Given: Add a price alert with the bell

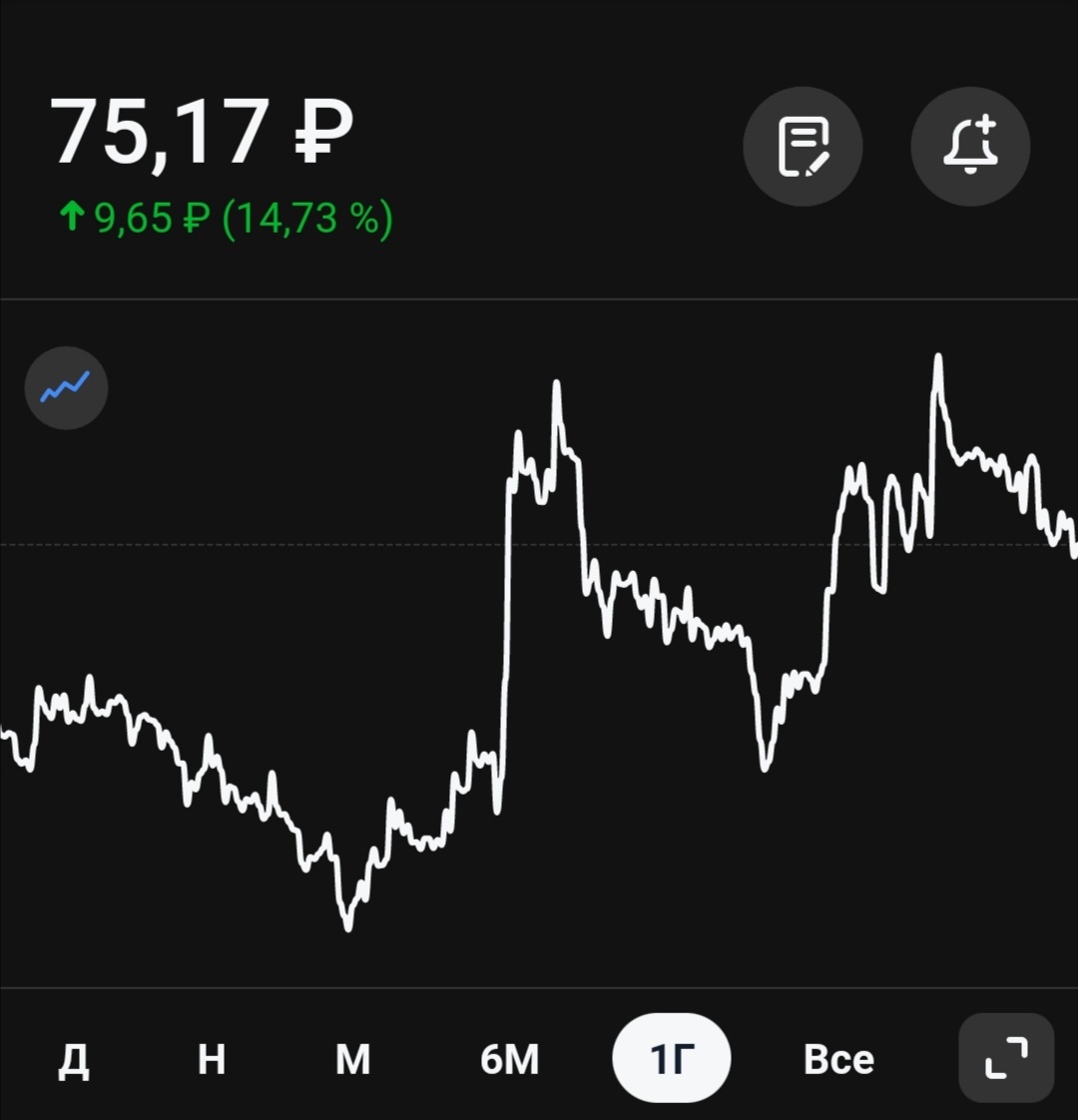Looking at the screenshot, I should 970,147.
